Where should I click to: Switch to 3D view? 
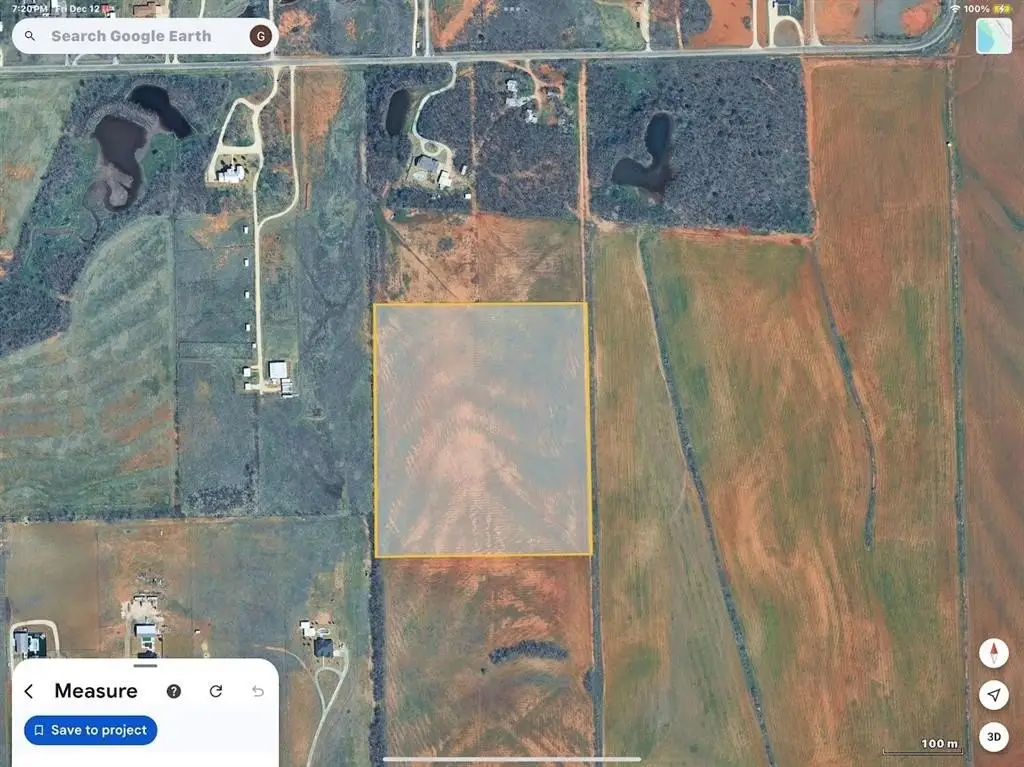[993, 737]
